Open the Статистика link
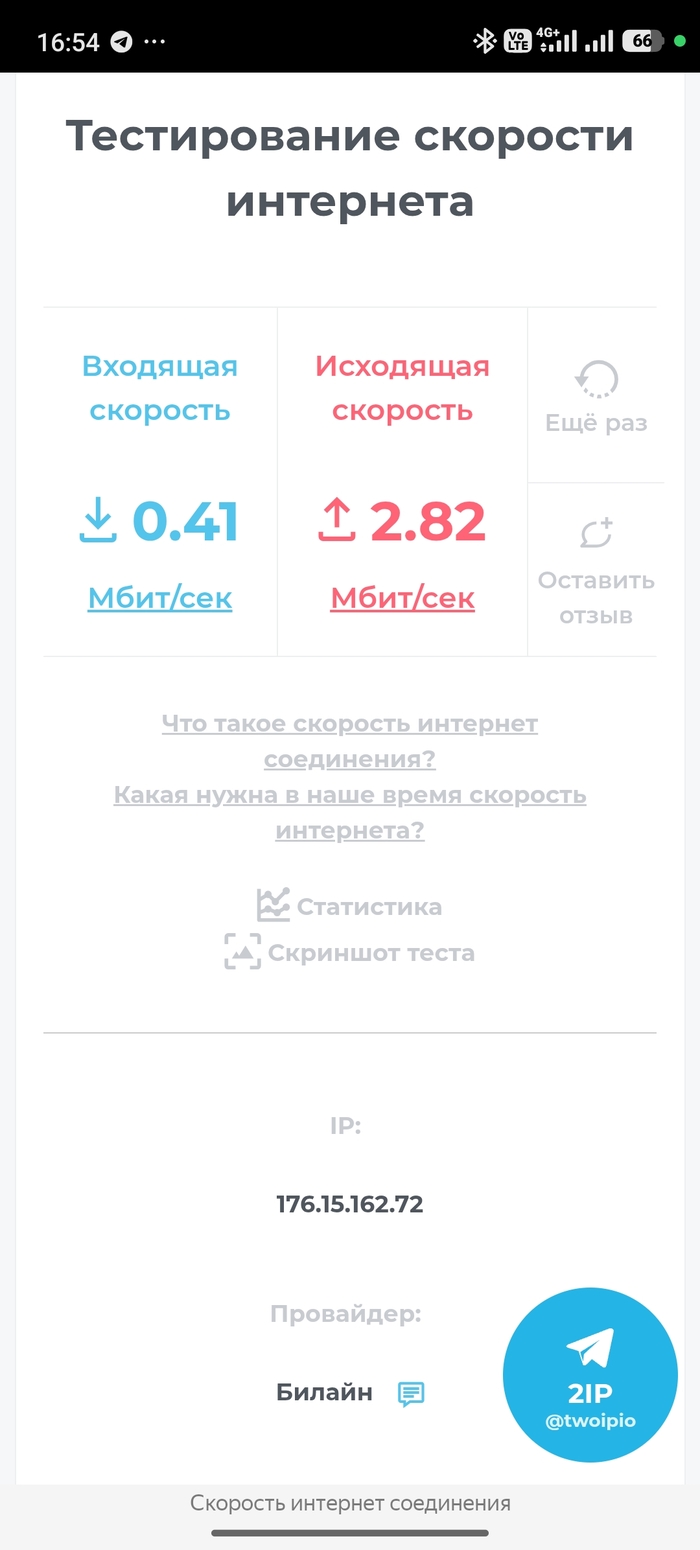The image size is (700, 1550). [x=349, y=906]
